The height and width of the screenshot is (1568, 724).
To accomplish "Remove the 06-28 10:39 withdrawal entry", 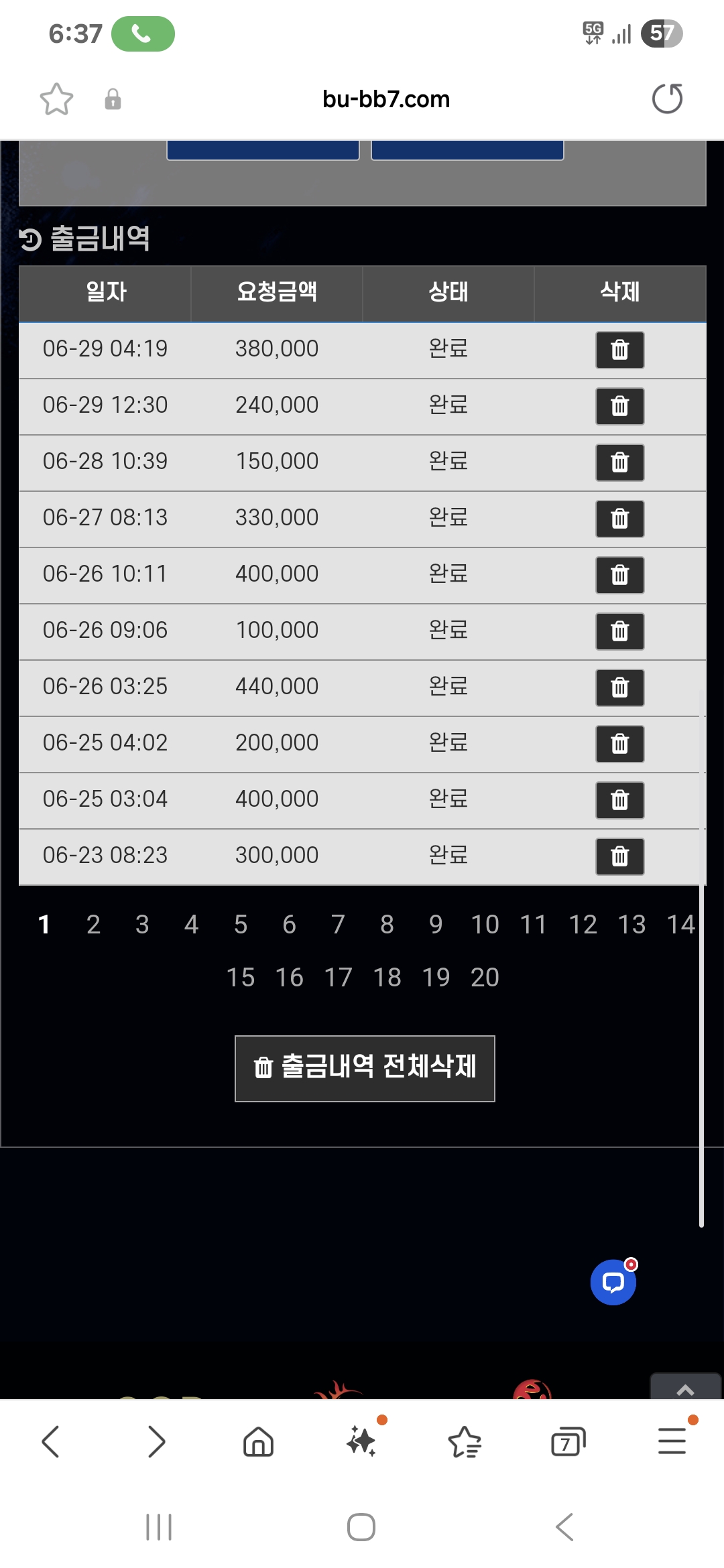I will 619,462.
